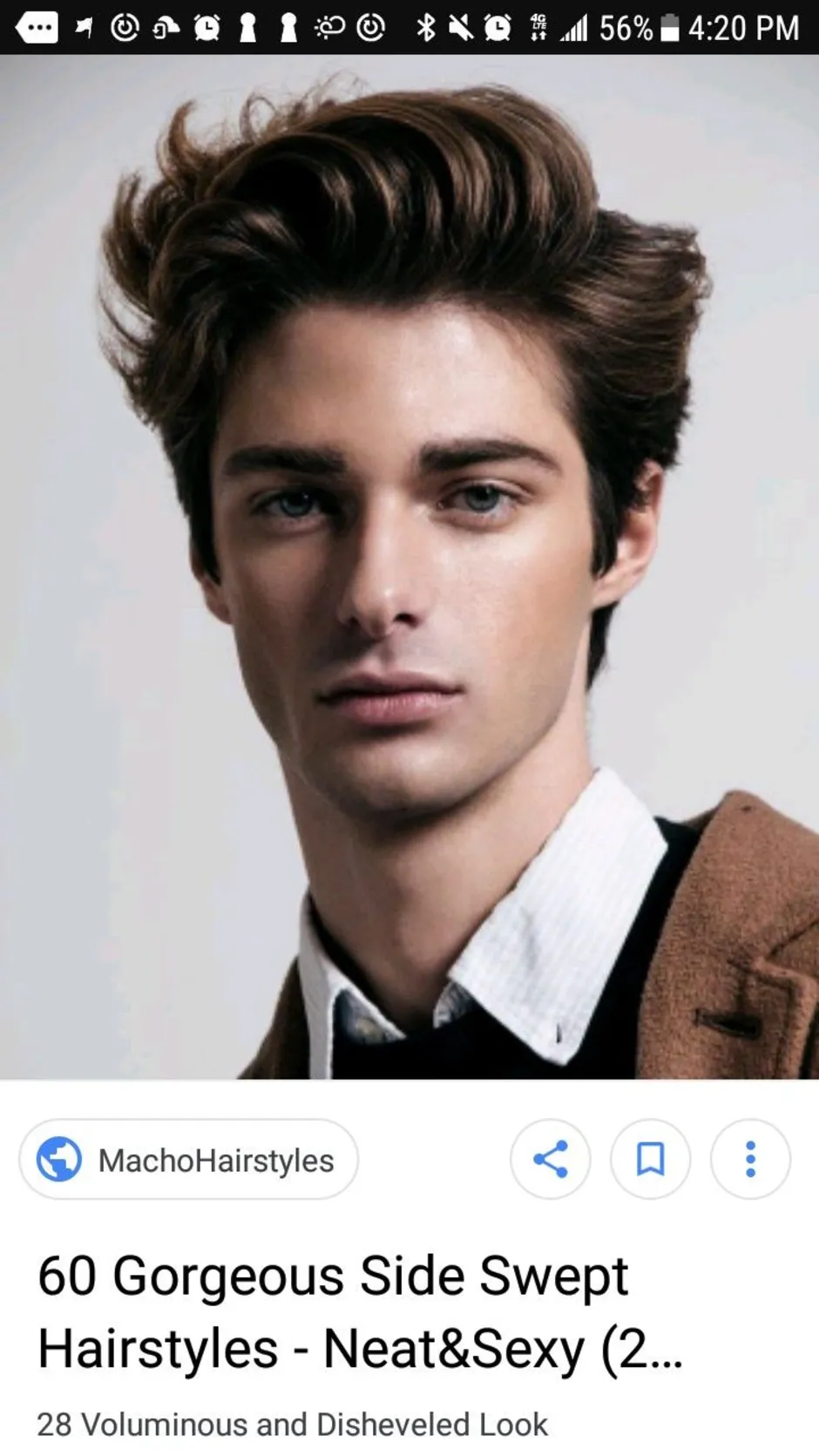Open the three-dot overflow menu
This screenshot has height=1456, width=819.
click(x=750, y=1159)
